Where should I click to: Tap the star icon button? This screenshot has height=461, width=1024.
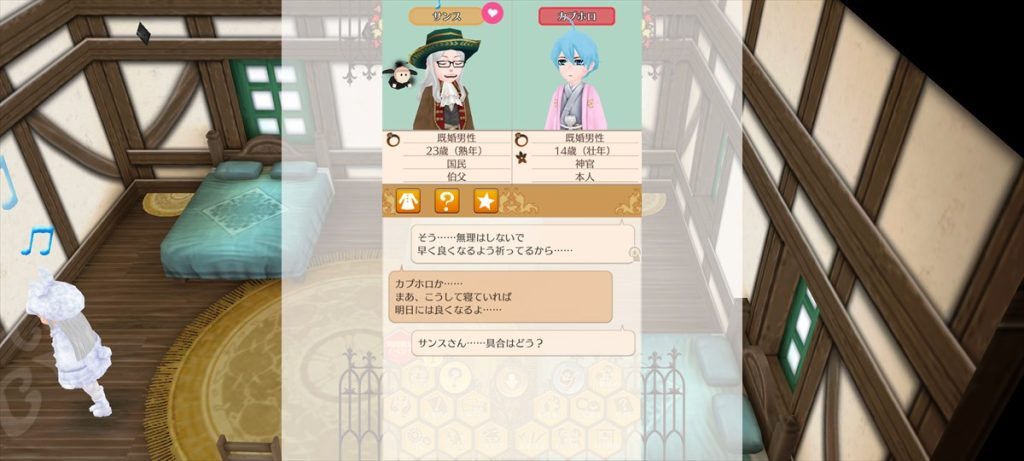pyautogui.click(x=485, y=201)
